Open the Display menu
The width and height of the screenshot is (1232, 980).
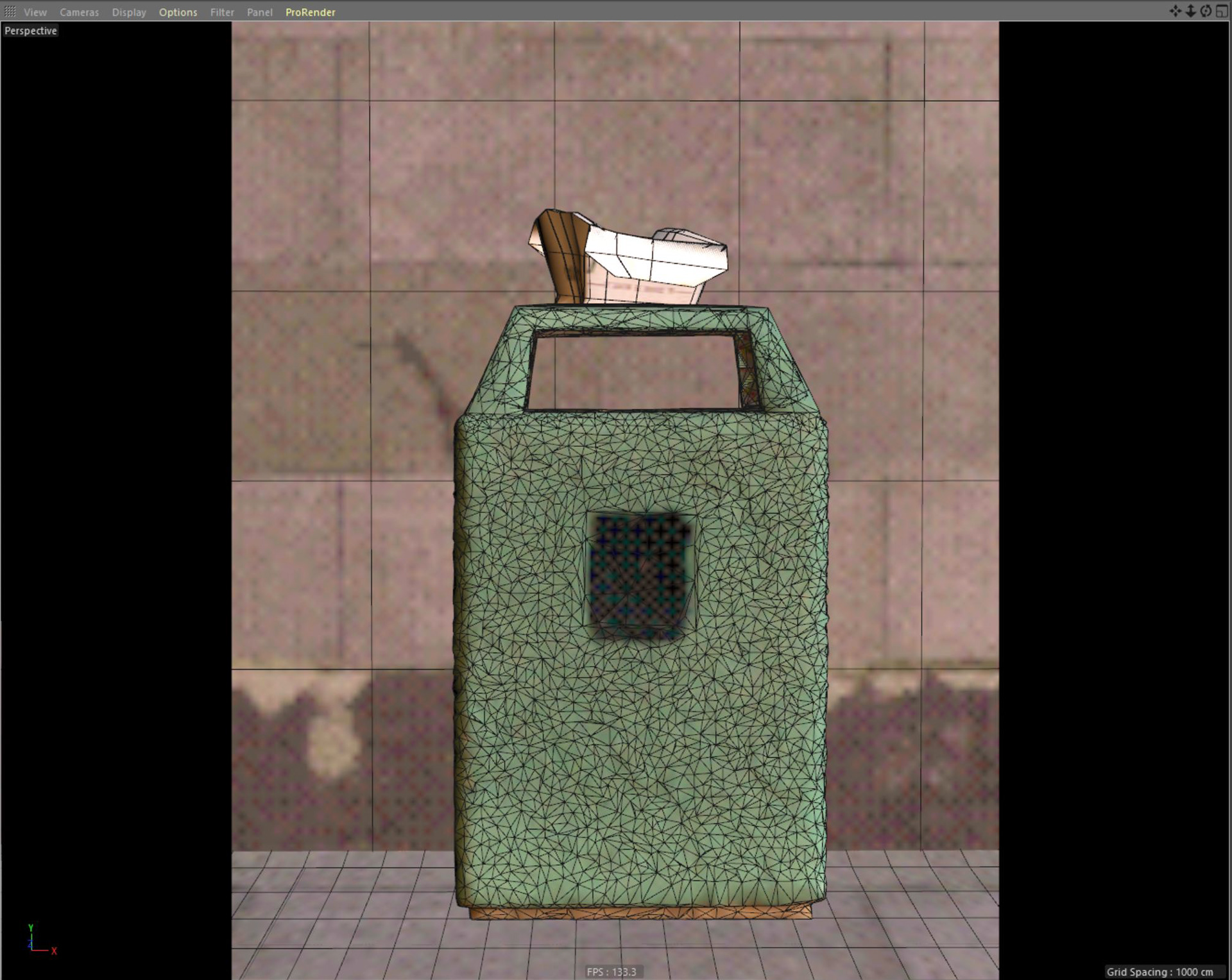129,12
